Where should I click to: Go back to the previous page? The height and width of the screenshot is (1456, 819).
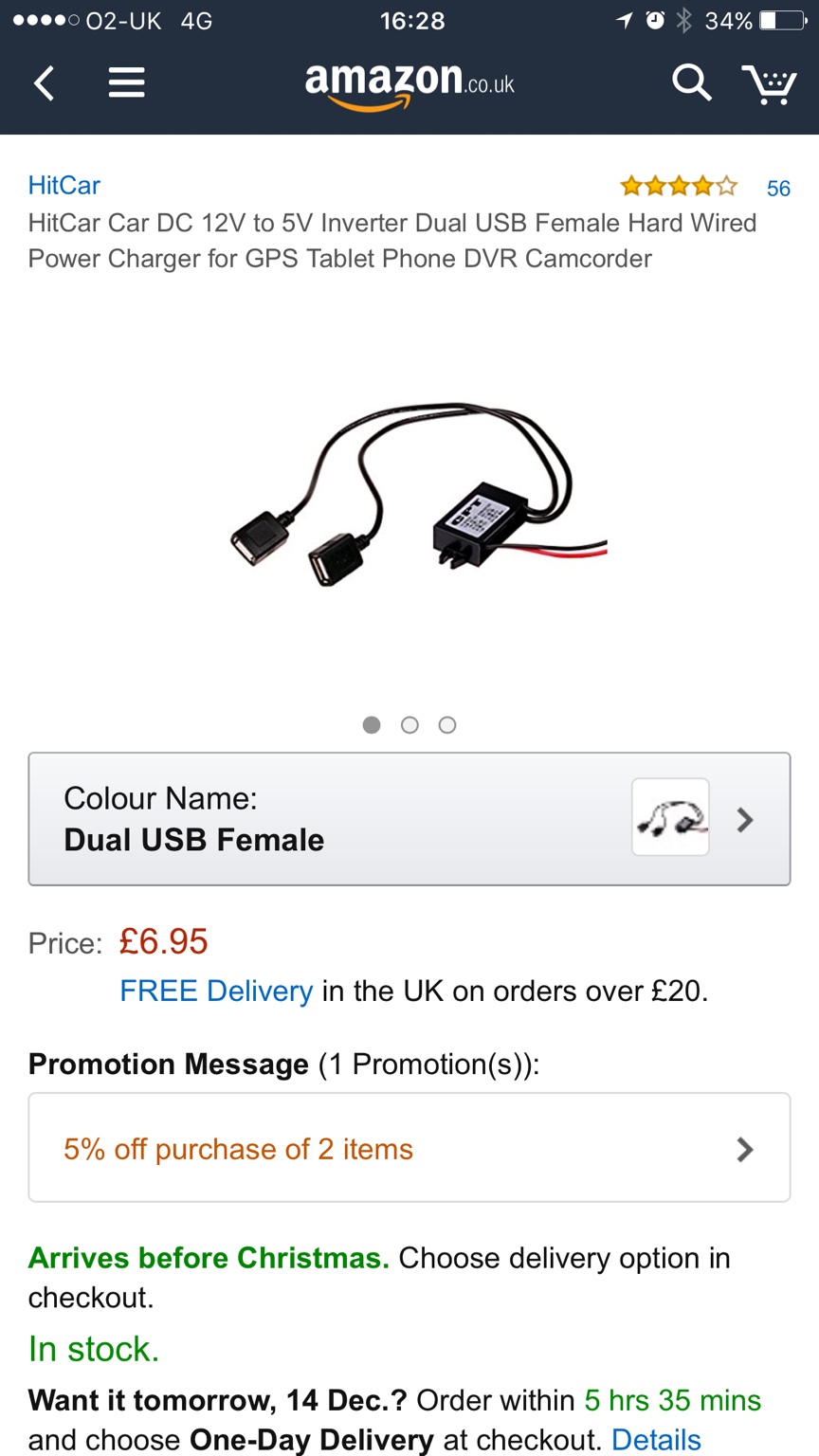[x=45, y=83]
